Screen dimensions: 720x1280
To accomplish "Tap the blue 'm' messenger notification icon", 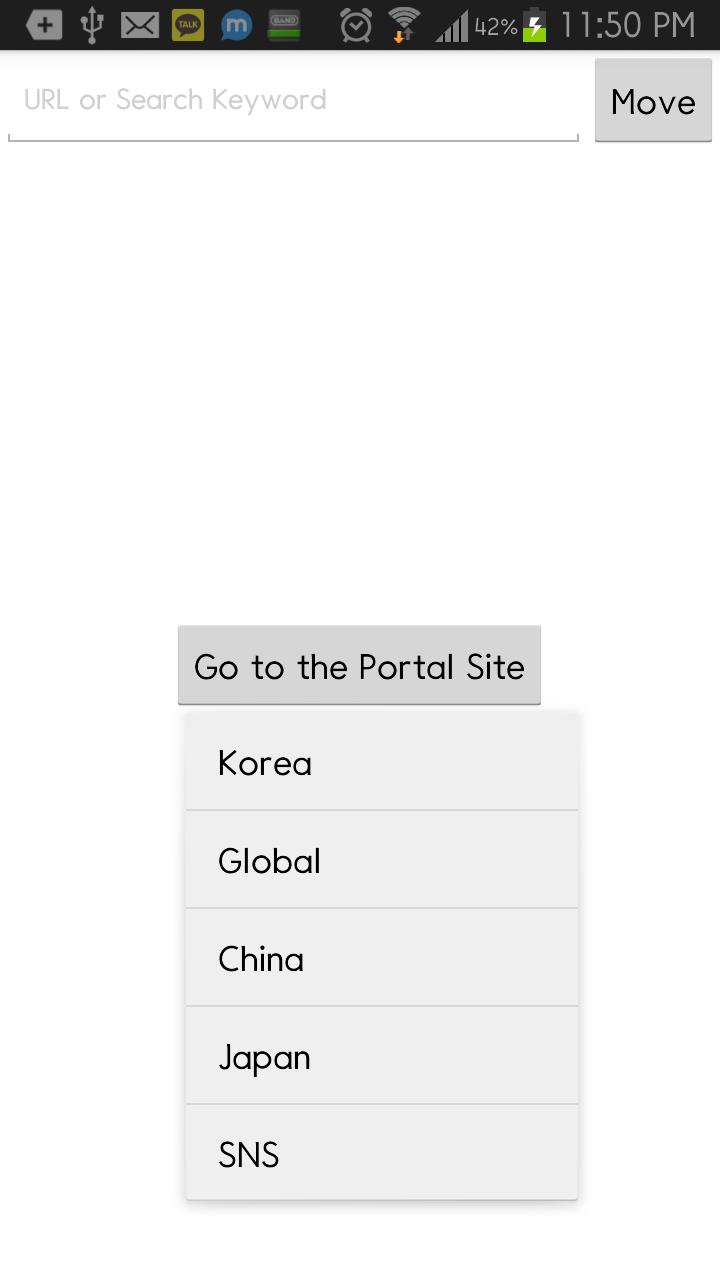I will 236,24.
